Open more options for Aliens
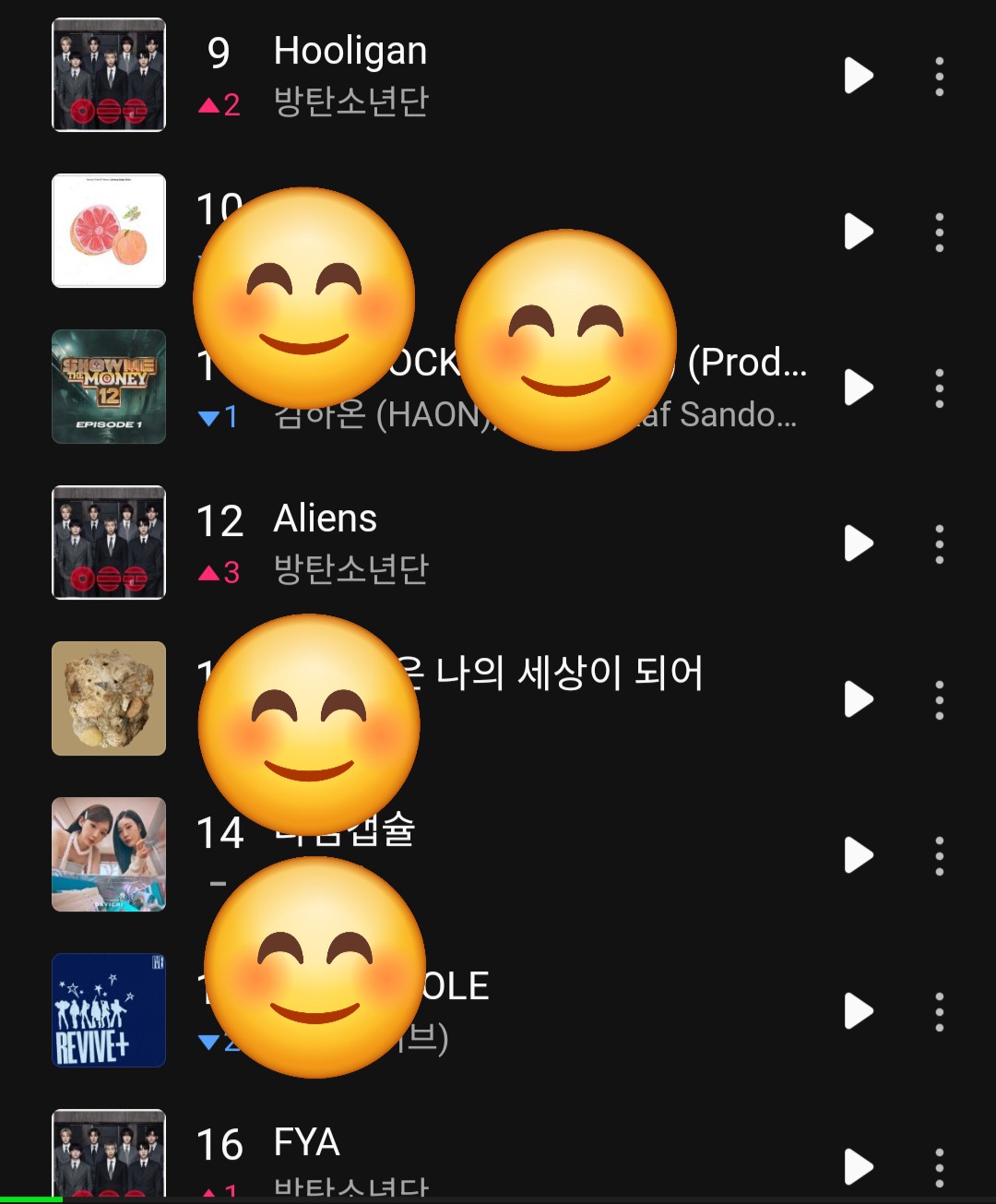The height and width of the screenshot is (1204, 996). tap(939, 543)
